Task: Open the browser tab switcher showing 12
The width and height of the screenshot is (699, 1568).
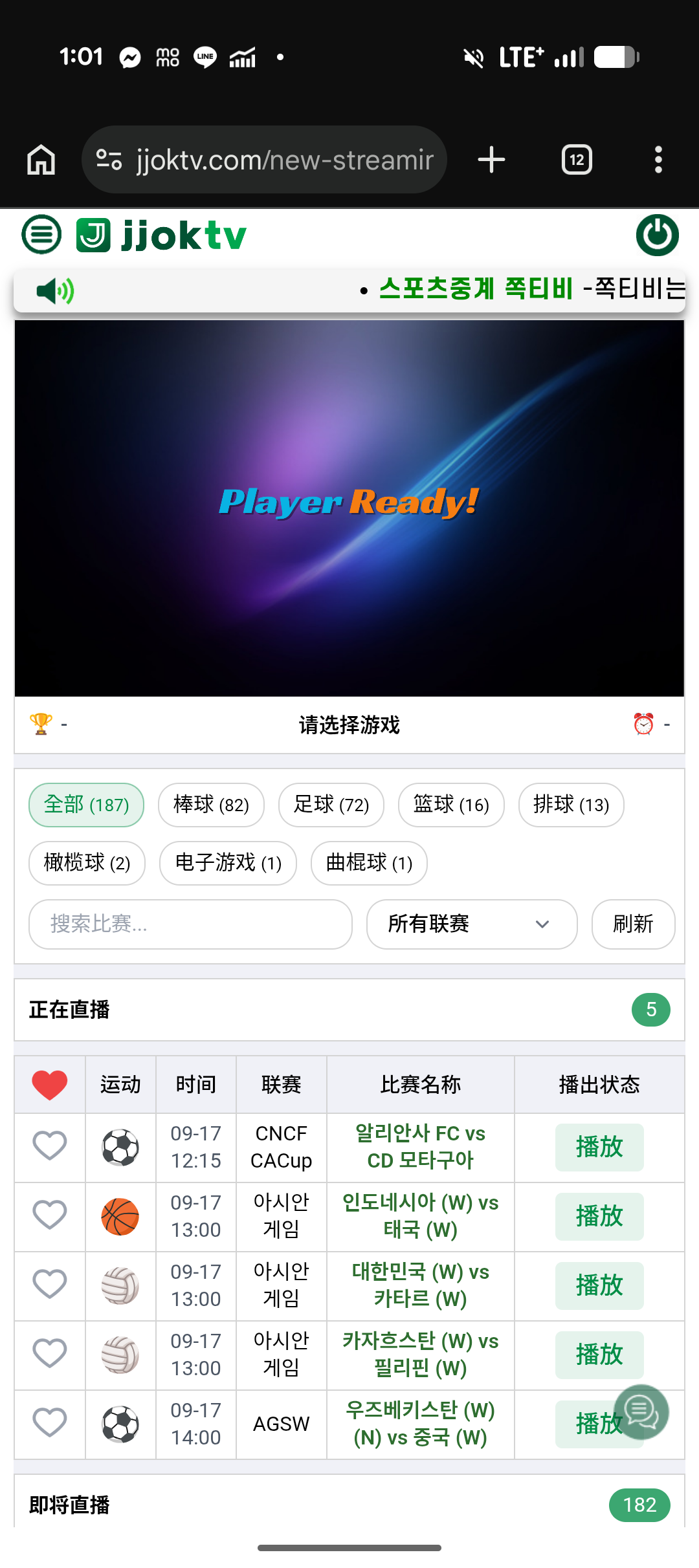Action: pyautogui.click(x=577, y=160)
